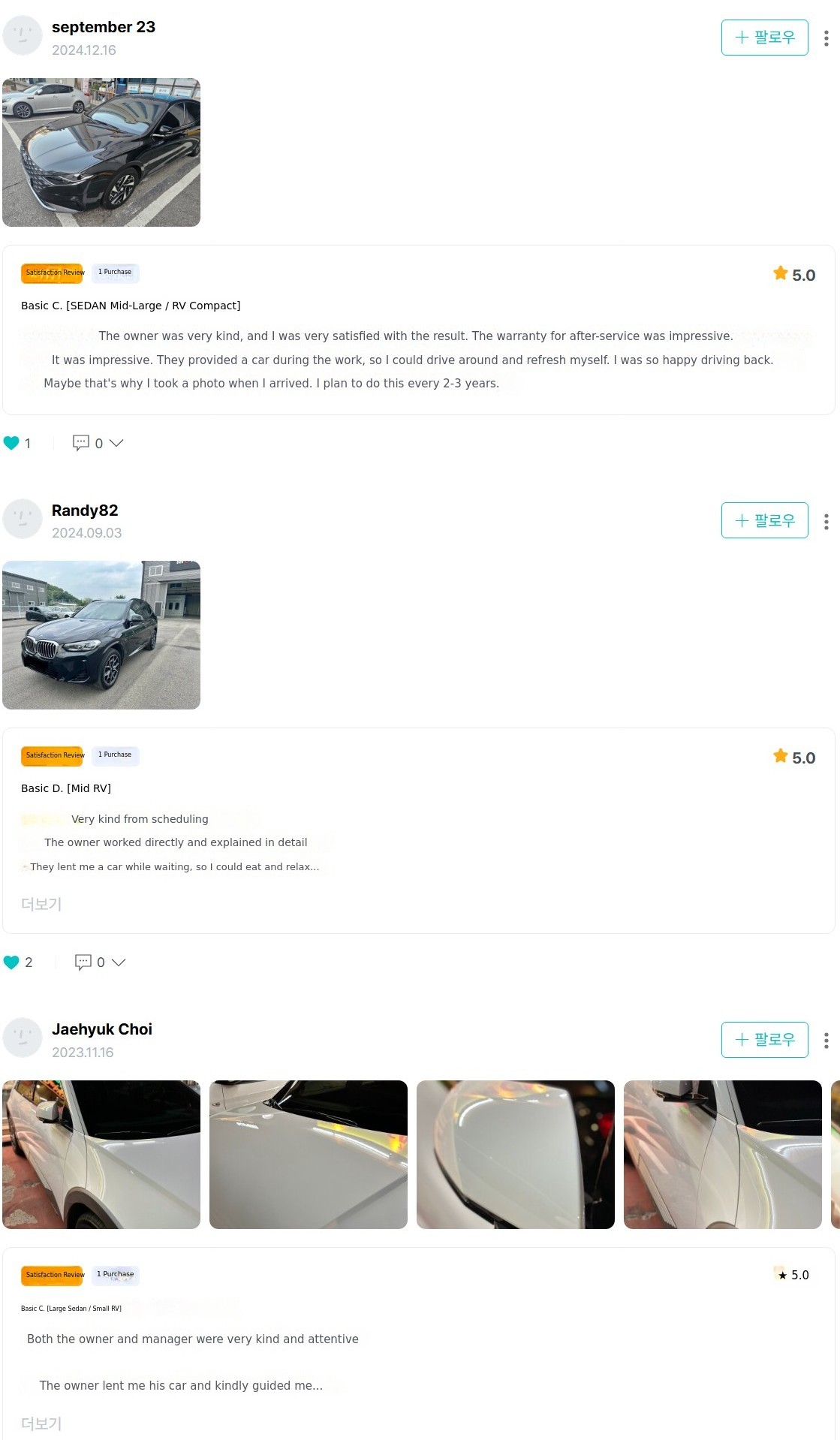Like september 23's review
The width and height of the screenshot is (840, 1440).
coord(11,443)
